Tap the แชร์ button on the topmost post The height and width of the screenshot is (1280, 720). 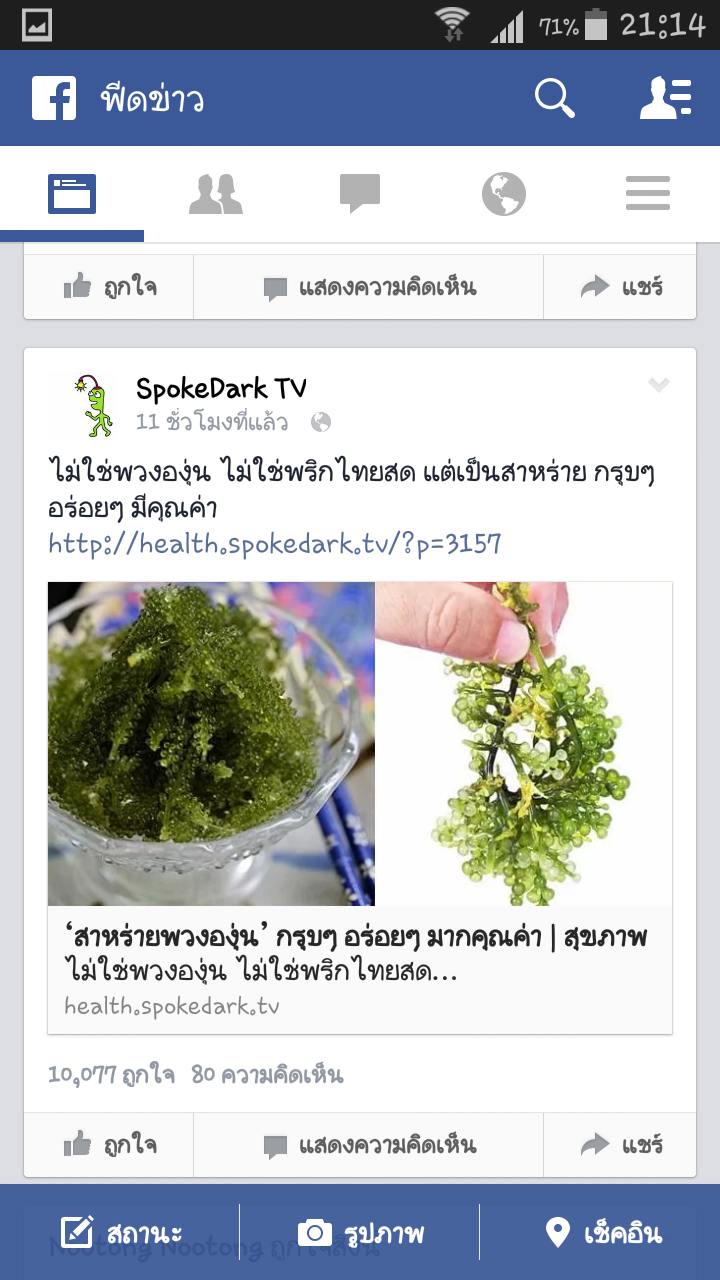tap(621, 288)
